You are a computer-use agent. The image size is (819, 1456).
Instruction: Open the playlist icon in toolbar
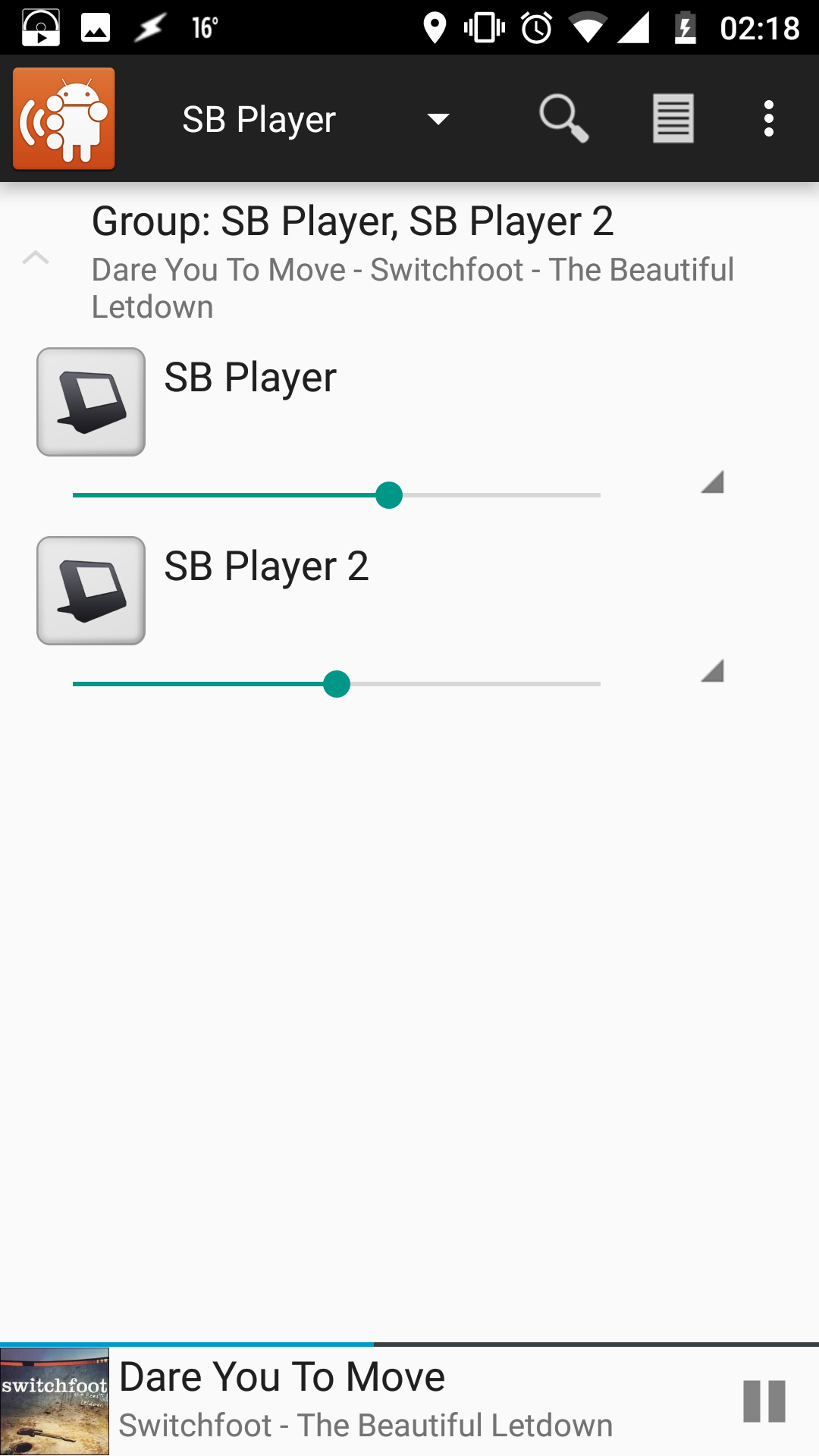click(673, 119)
